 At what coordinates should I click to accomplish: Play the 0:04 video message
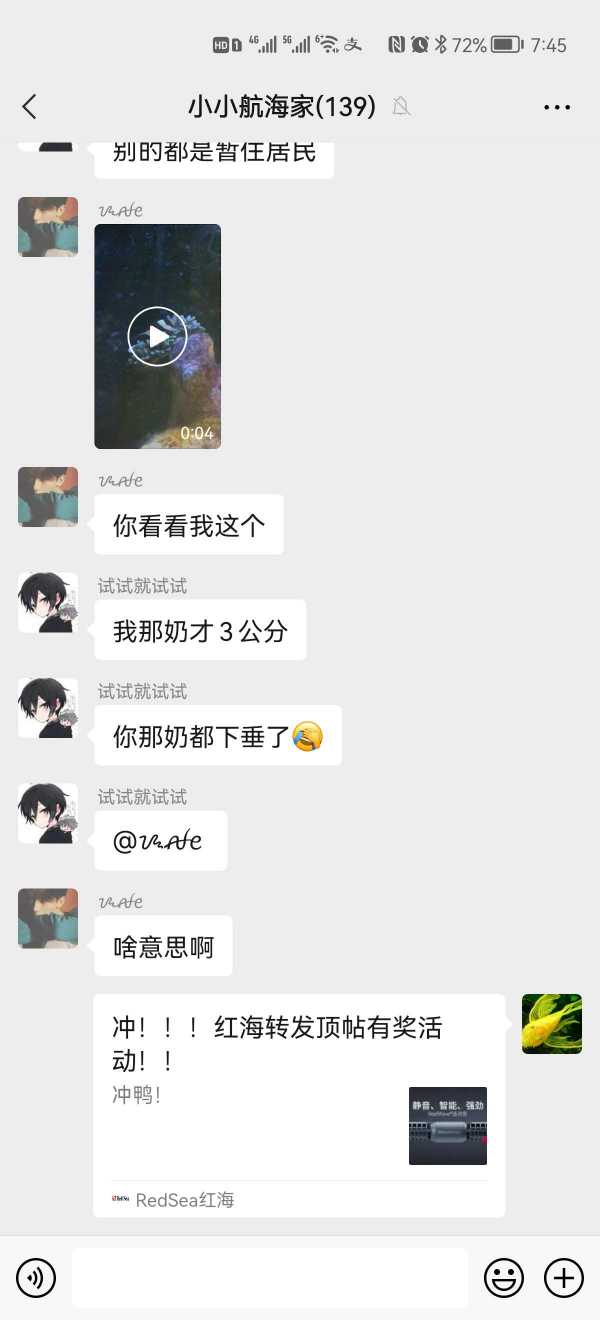(x=157, y=336)
